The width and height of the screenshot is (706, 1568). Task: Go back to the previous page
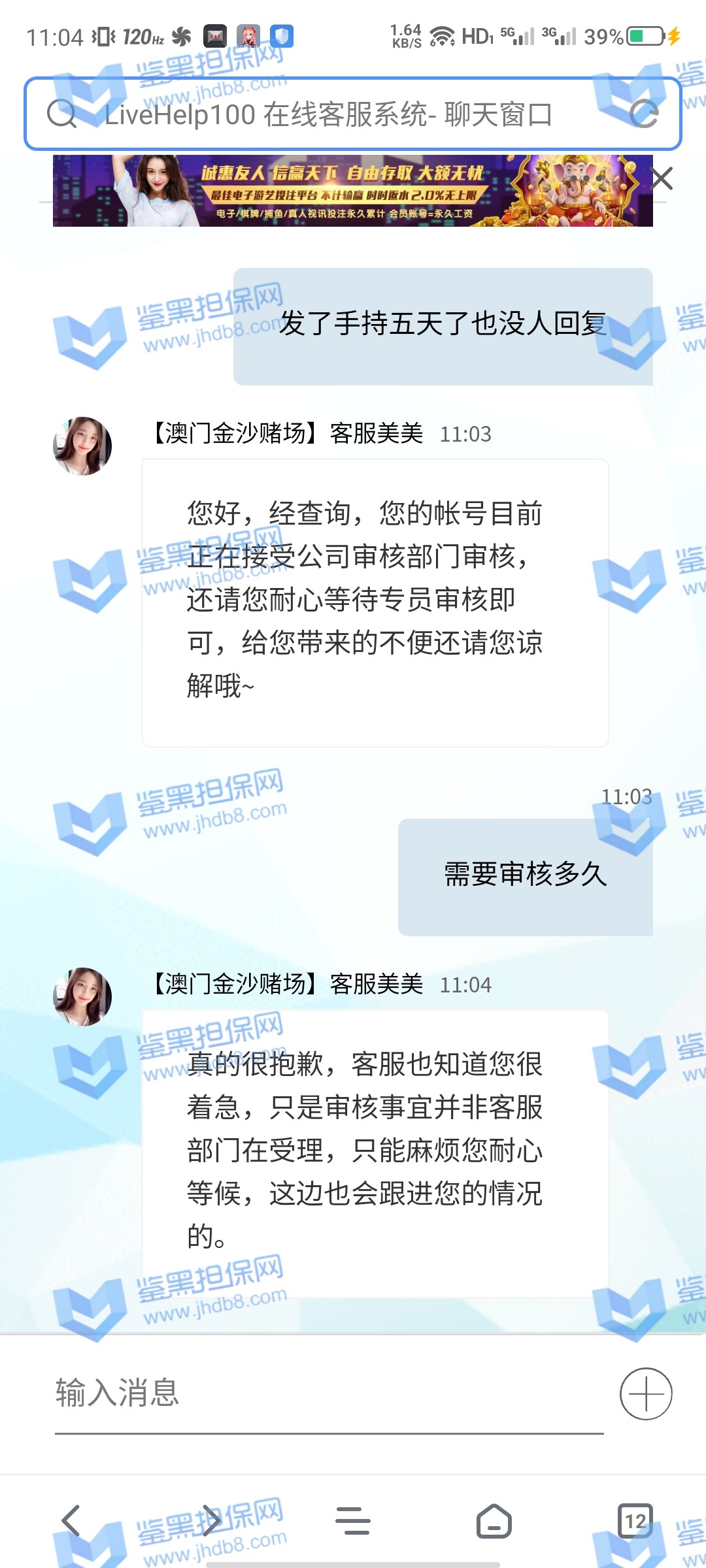coord(71,1521)
